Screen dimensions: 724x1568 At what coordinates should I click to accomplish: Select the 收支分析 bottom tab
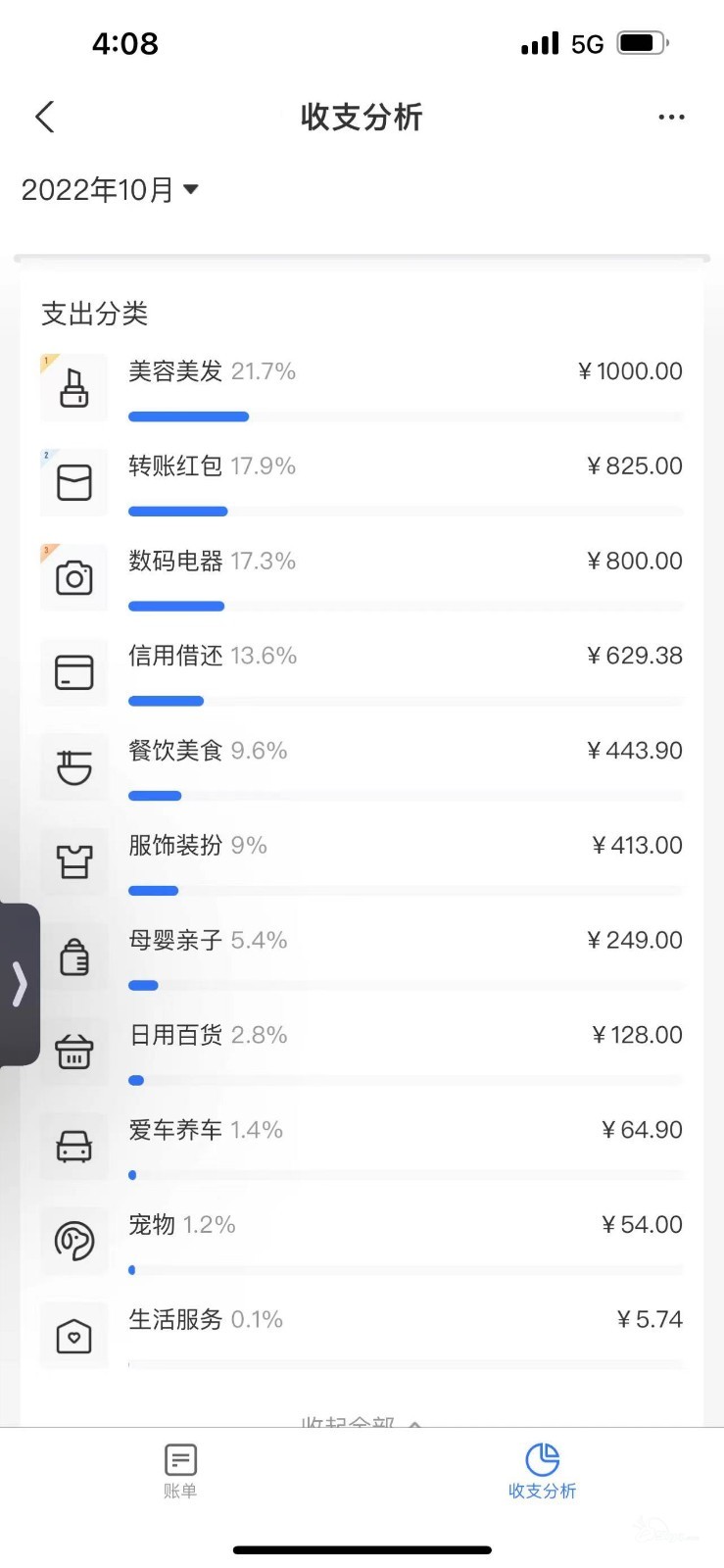pos(542,1472)
